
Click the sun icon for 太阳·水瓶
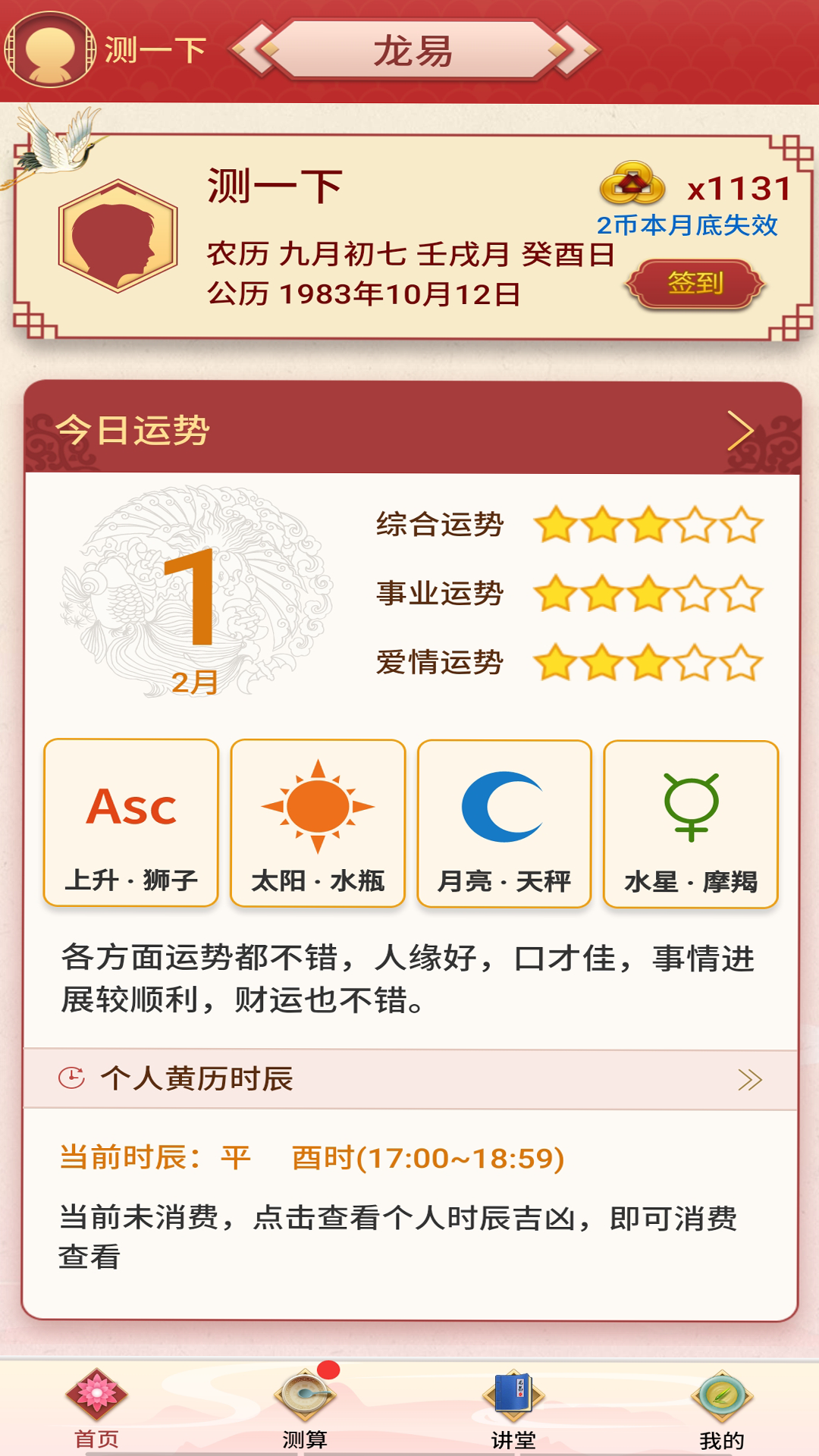pyautogui.click(x=318, y=808)
